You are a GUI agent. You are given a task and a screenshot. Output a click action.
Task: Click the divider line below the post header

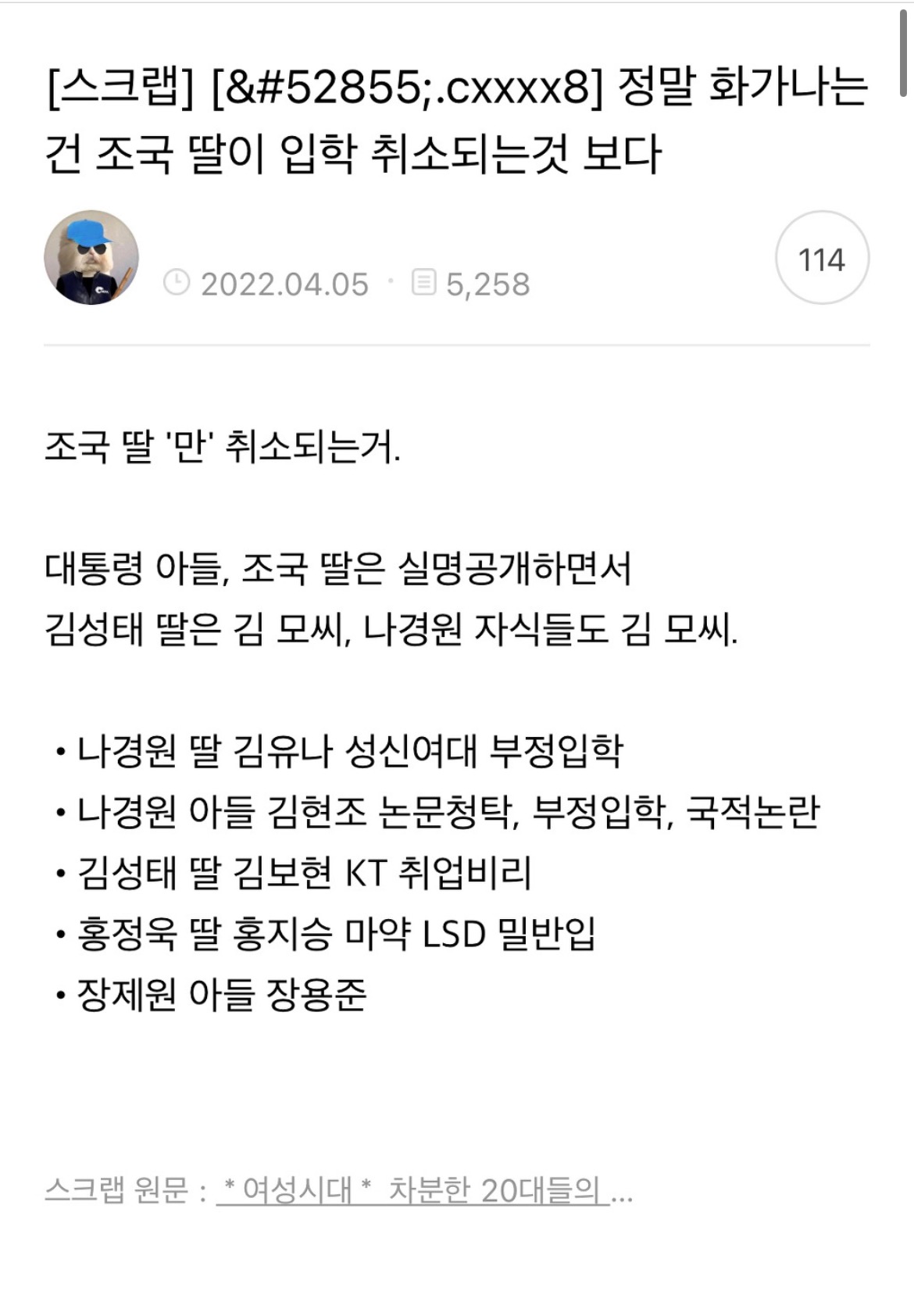[457, 345]
